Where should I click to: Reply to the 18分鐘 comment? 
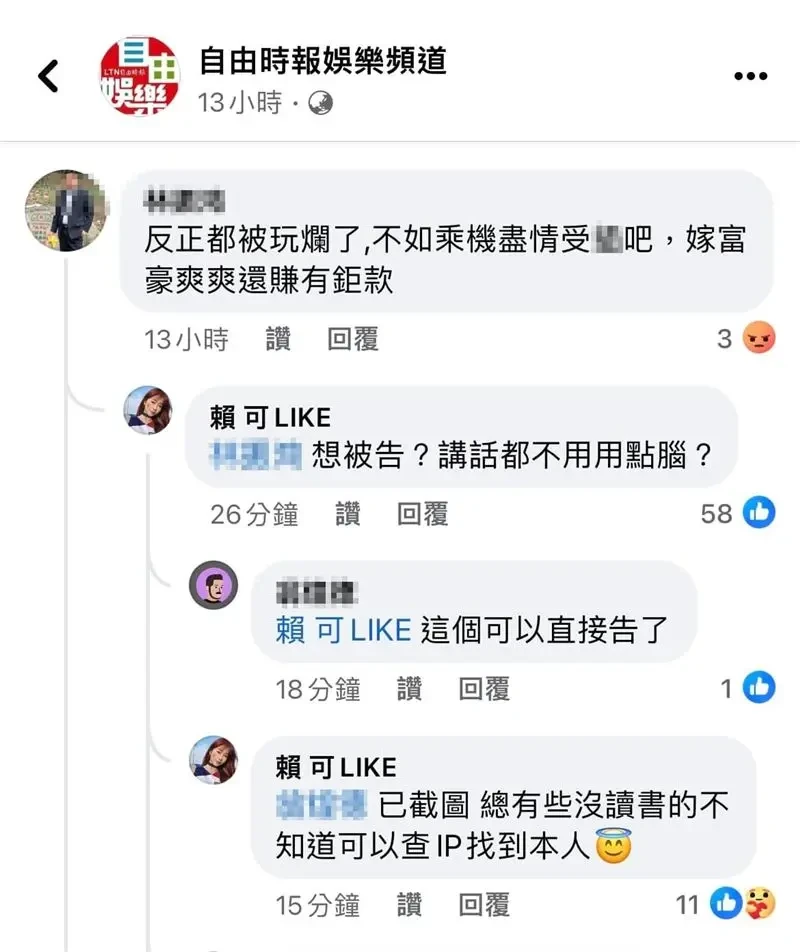[484, 688]
